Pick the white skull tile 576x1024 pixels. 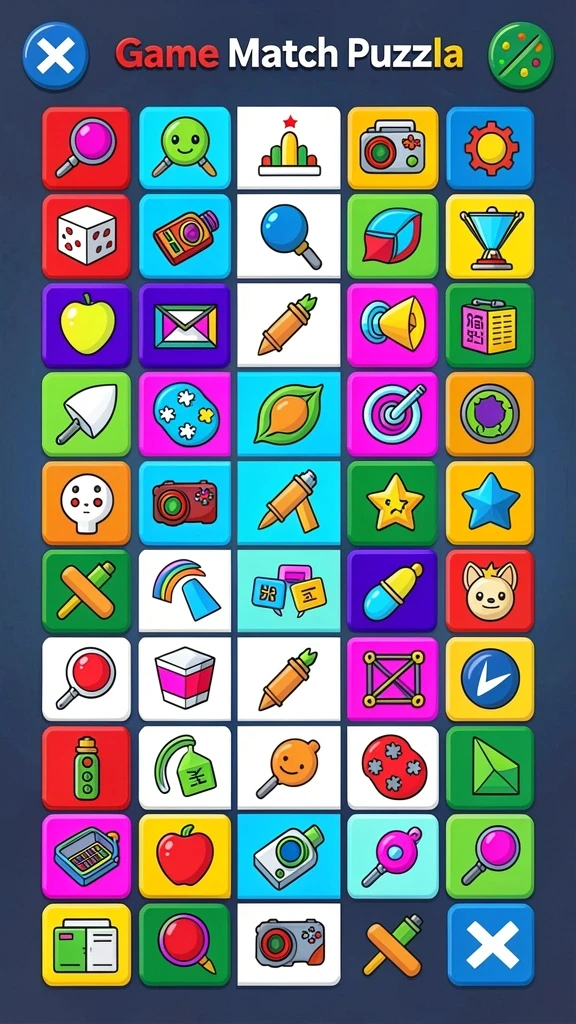86,503
